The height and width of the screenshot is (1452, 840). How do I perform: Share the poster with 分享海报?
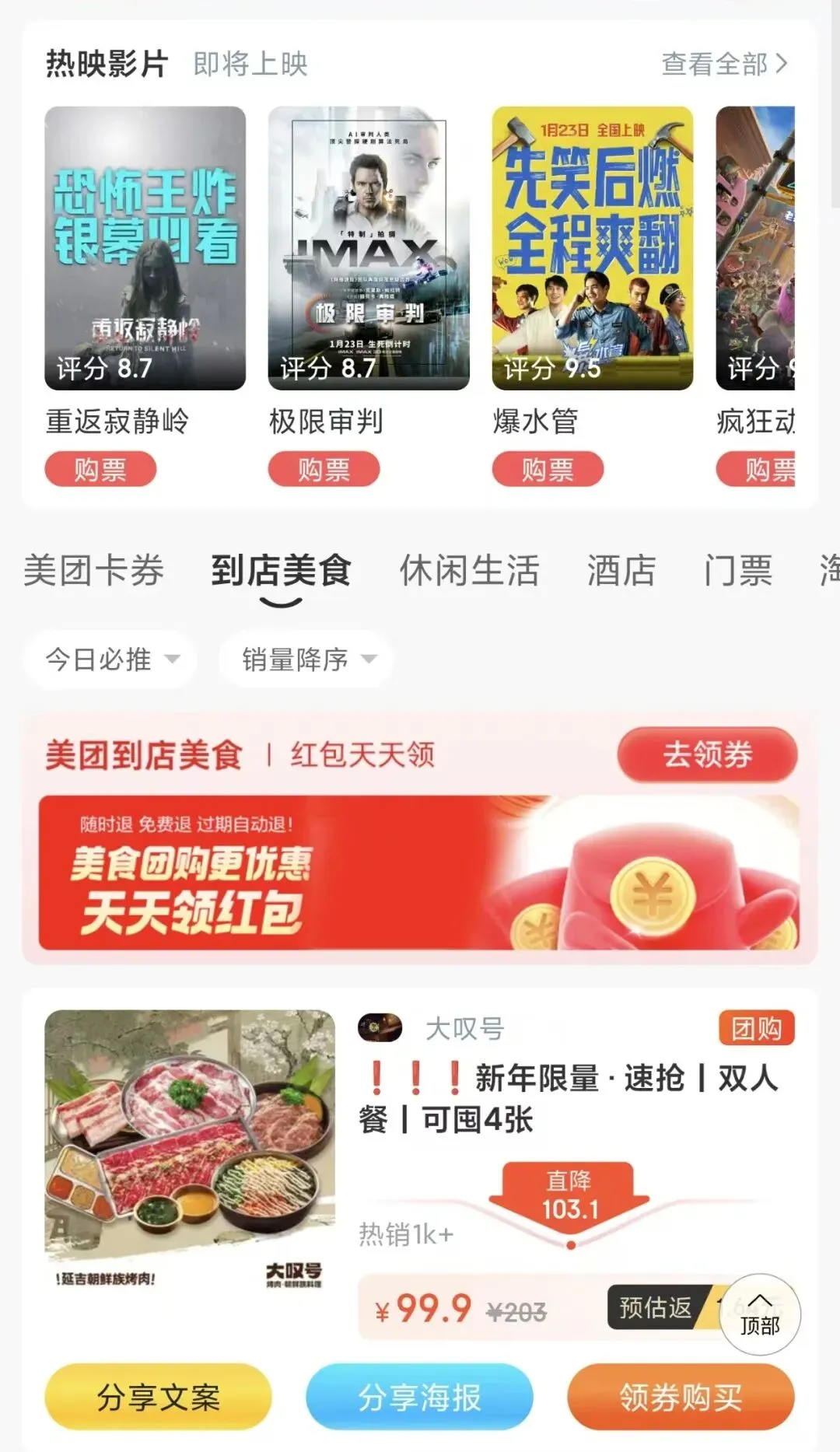point(419,1398)
